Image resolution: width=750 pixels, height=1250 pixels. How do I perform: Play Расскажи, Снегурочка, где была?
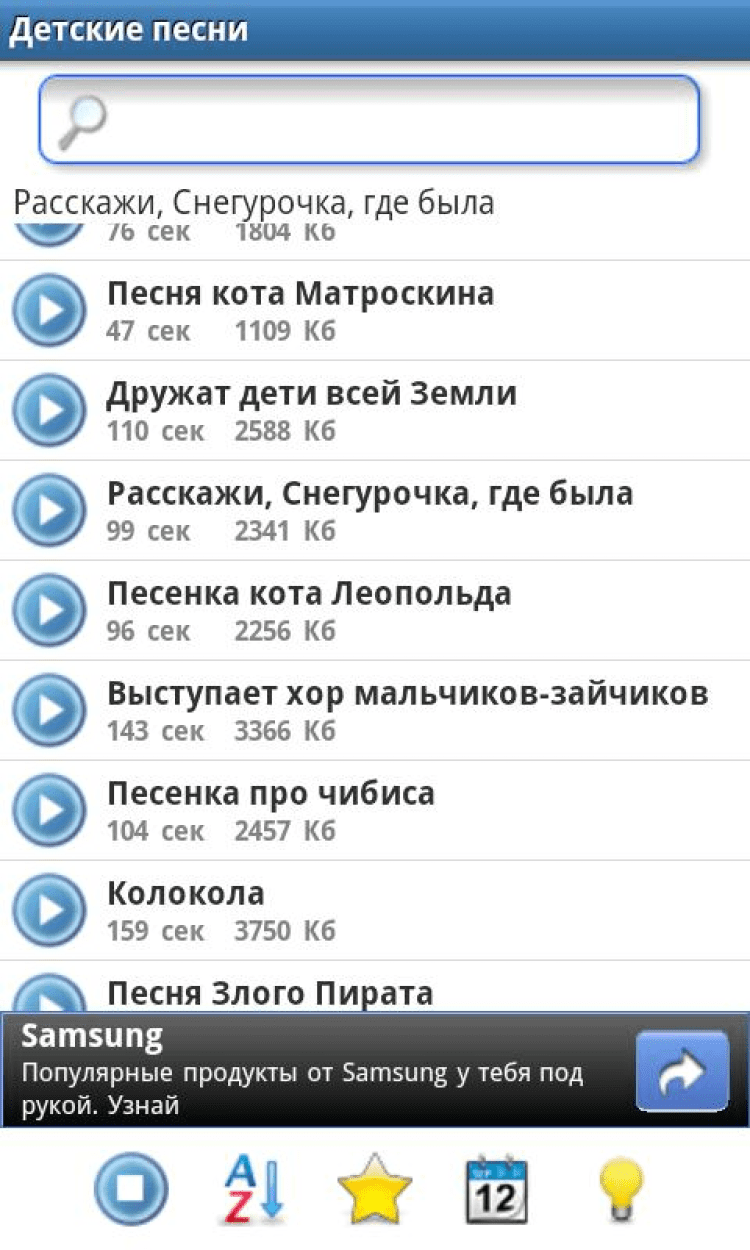tap(49, 510)
